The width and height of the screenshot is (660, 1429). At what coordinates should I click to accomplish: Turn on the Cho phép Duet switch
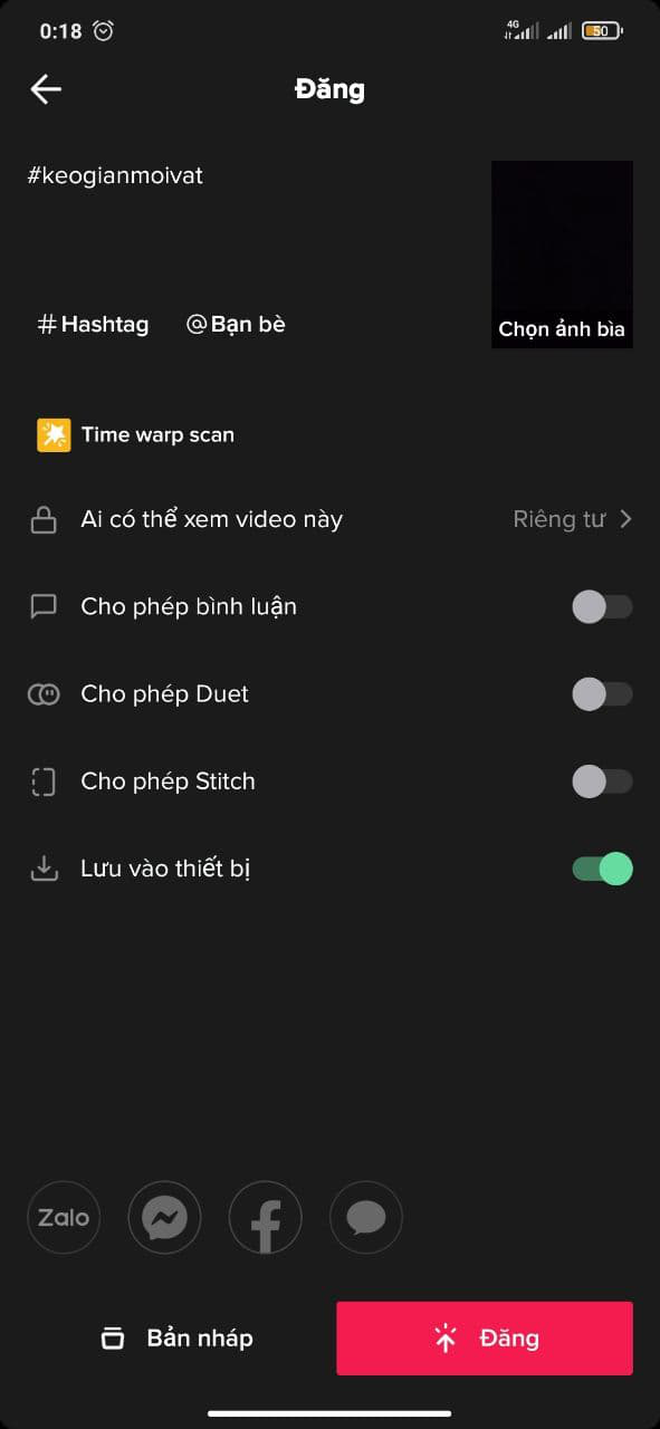(602, 694)
